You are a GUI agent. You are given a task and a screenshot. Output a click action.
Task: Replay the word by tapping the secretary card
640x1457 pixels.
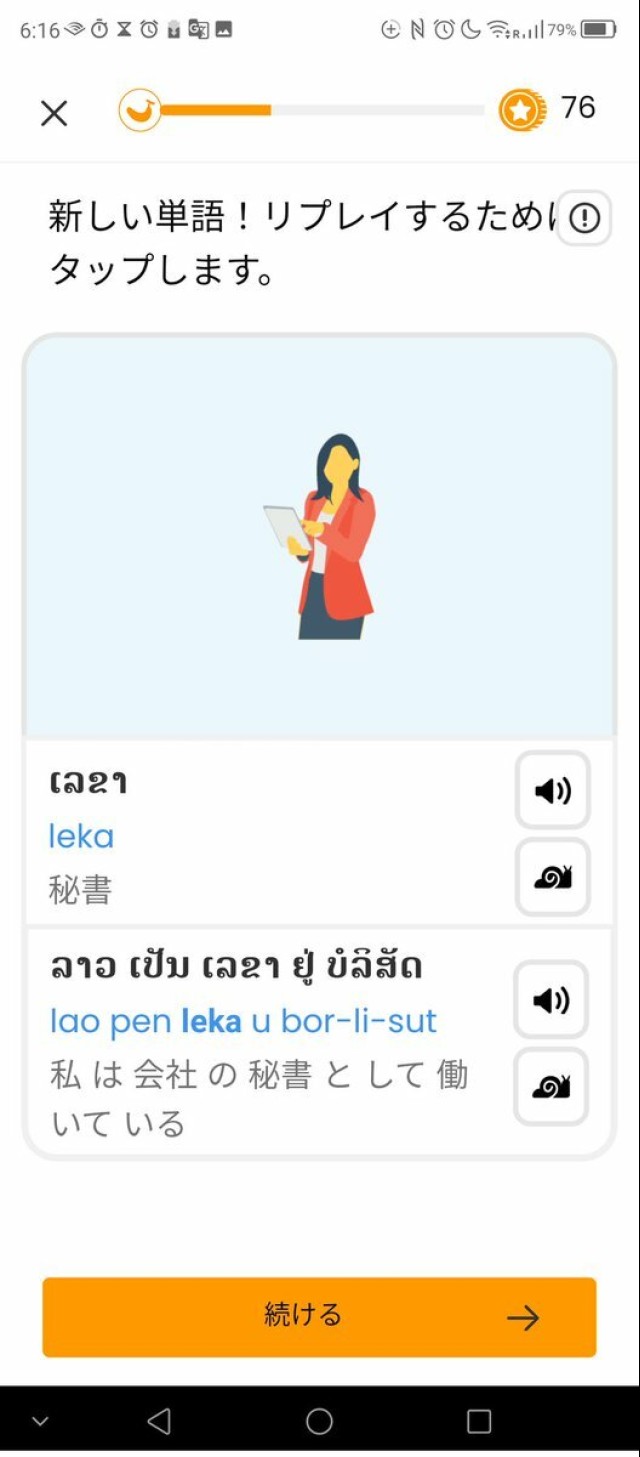click(319, 537)
